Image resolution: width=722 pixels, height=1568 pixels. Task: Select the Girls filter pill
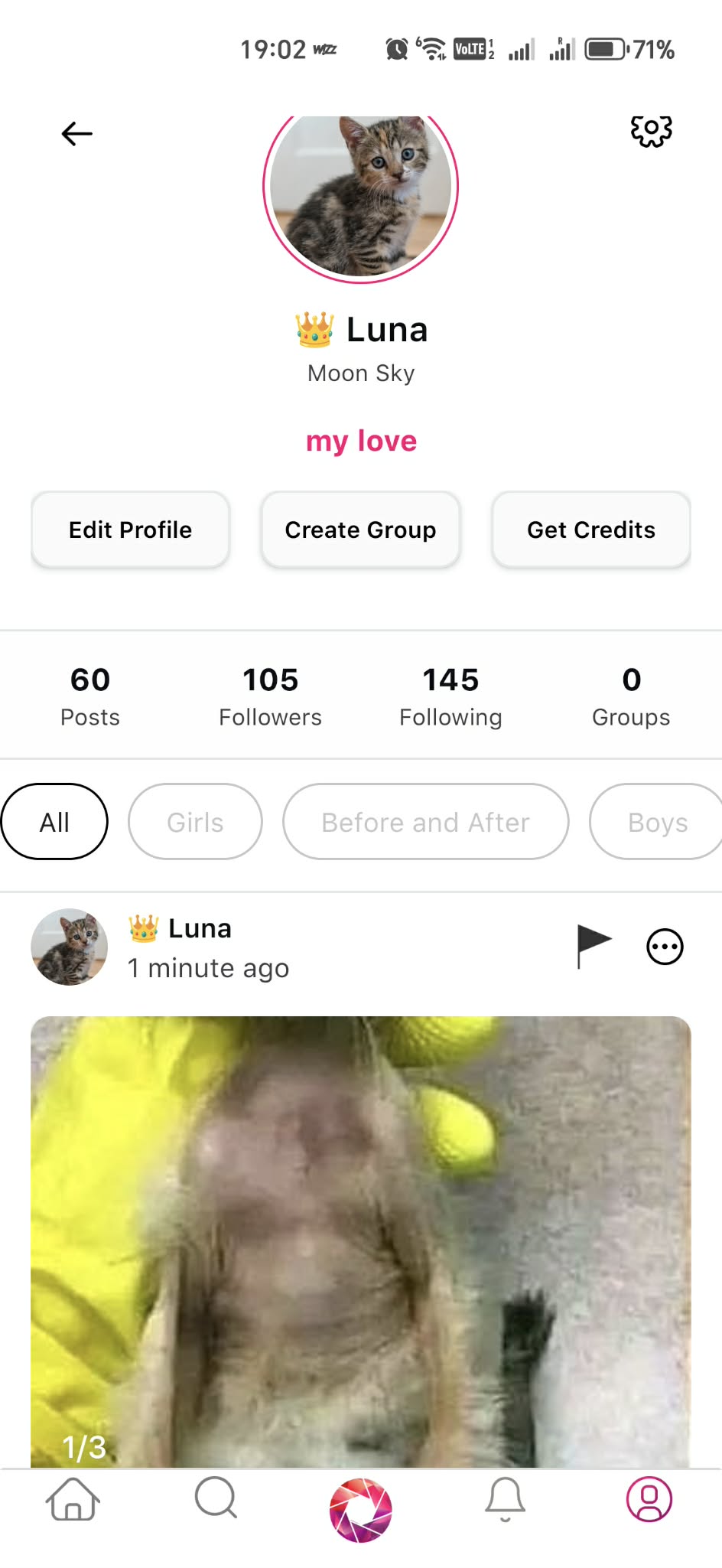point(194,821)
